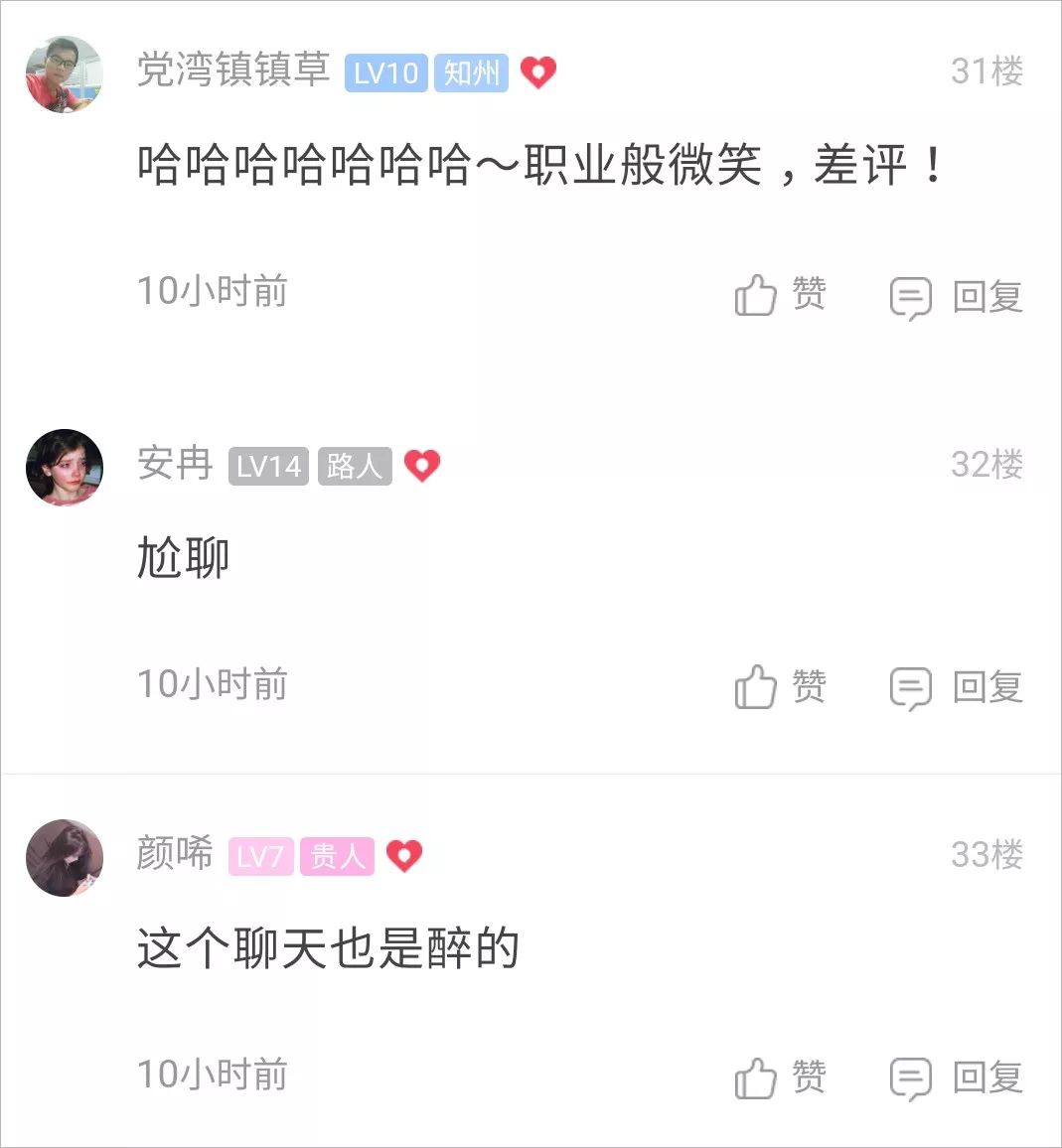The height and width of the screenshot is (1148, 1062).
Task: Tap the username 安冉
Action: (x=175, y=464)
